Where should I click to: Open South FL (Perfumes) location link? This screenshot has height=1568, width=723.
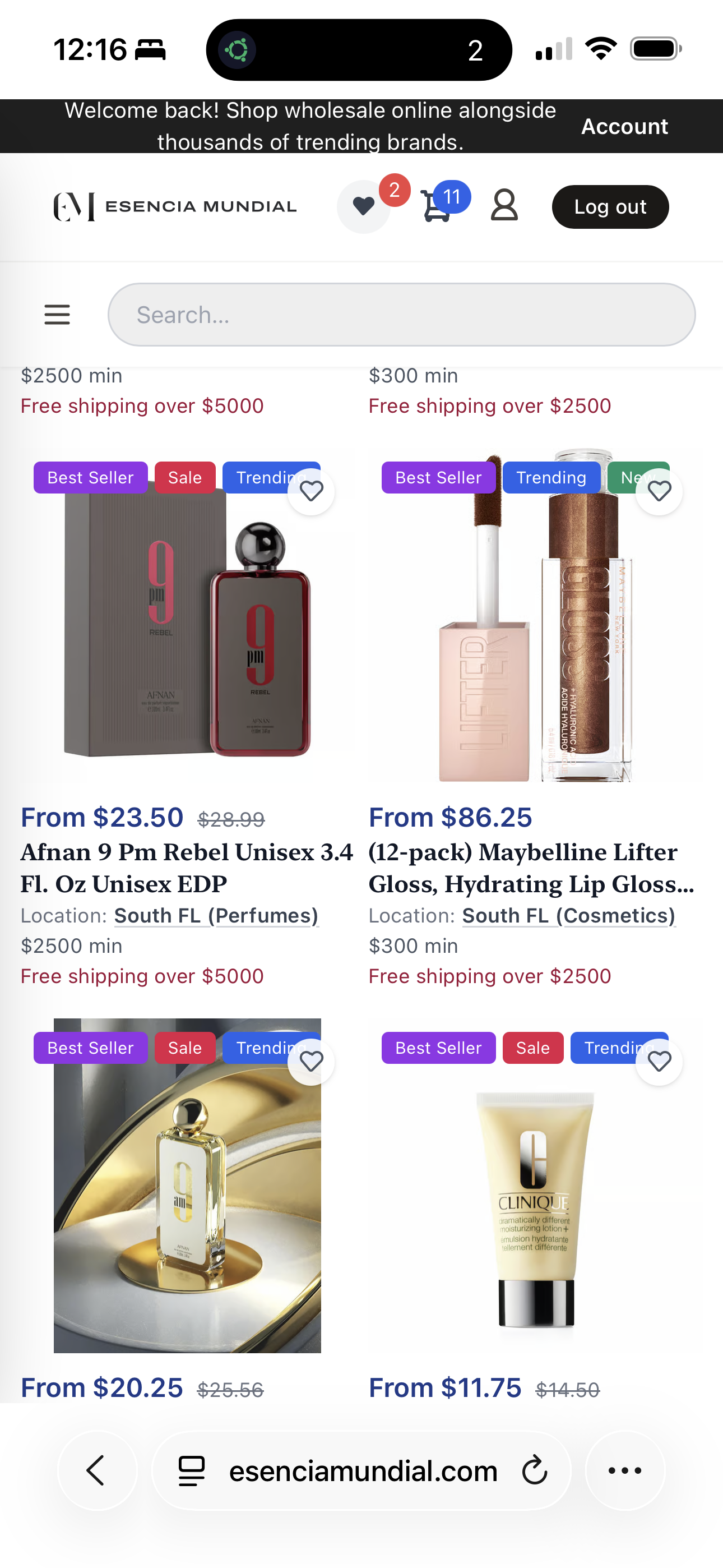point(216,915)
